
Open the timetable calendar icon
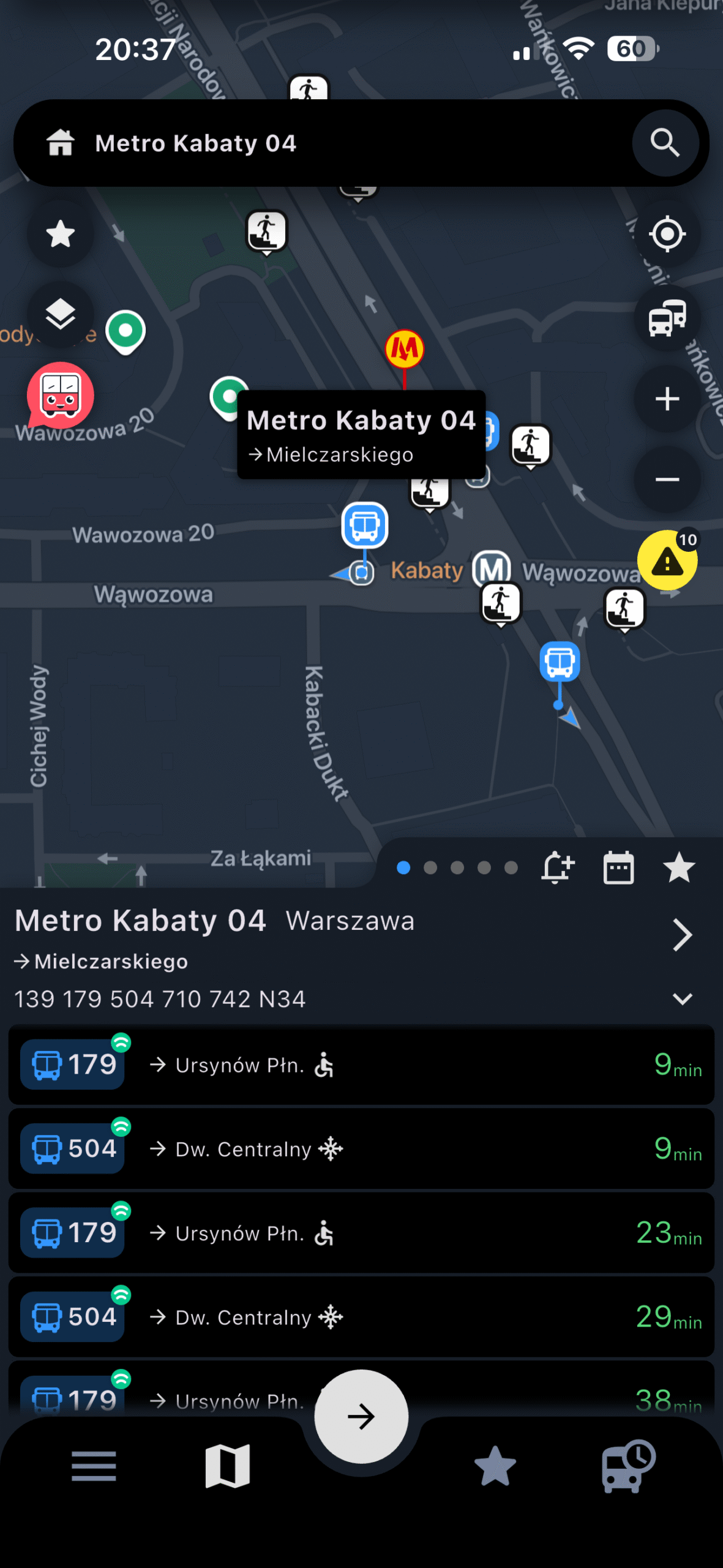tap(618, 867)
